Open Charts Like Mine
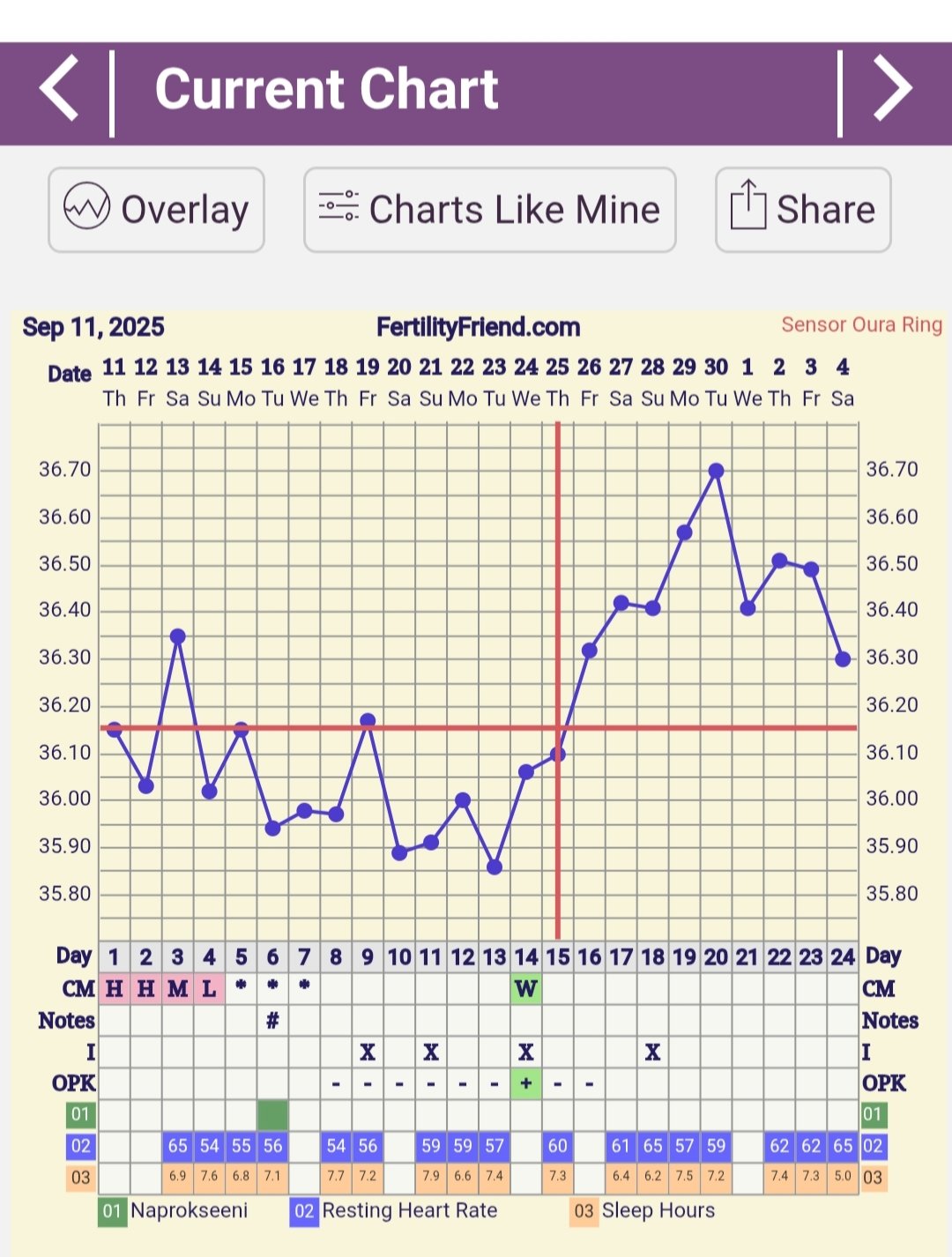 (x=489, y=210)
